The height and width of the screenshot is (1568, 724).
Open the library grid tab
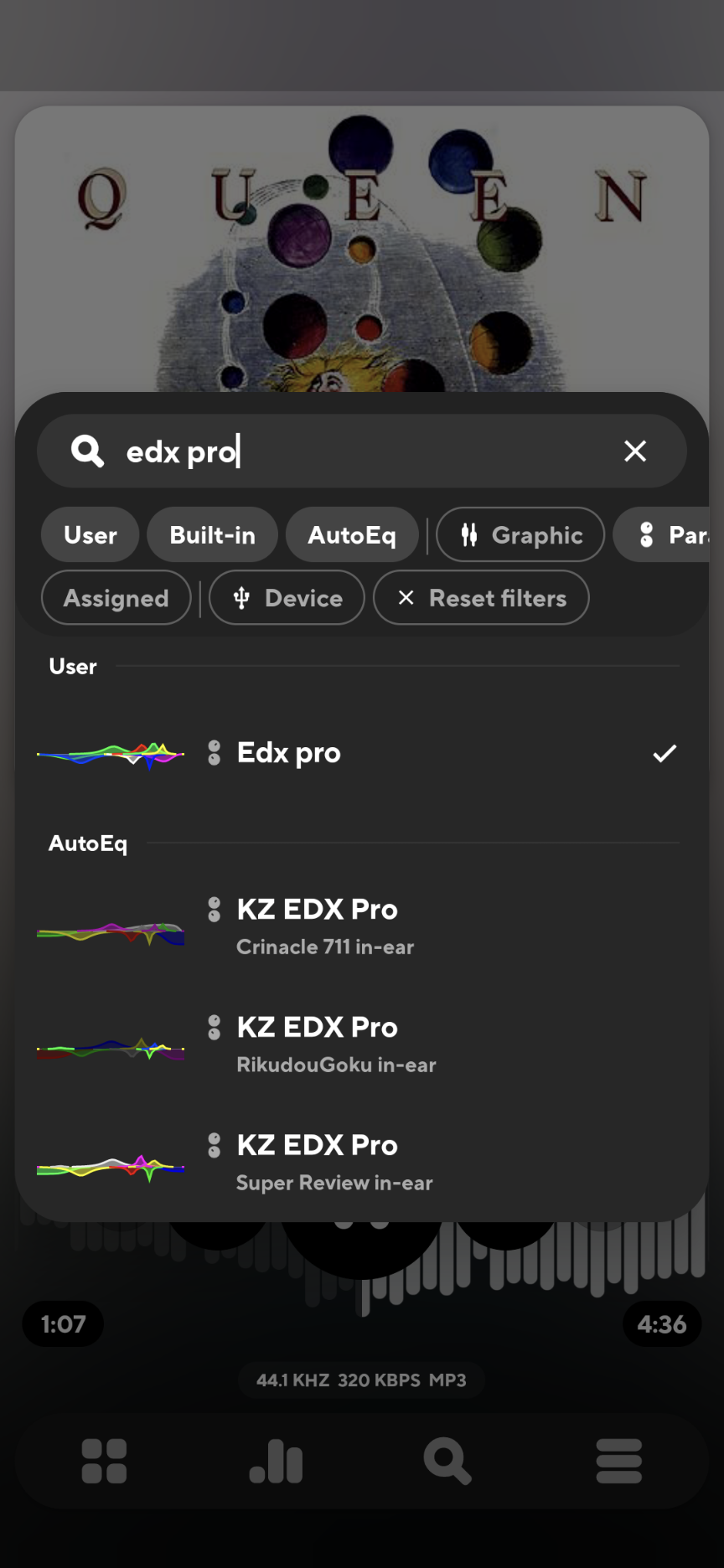(x=104, y=1462)
